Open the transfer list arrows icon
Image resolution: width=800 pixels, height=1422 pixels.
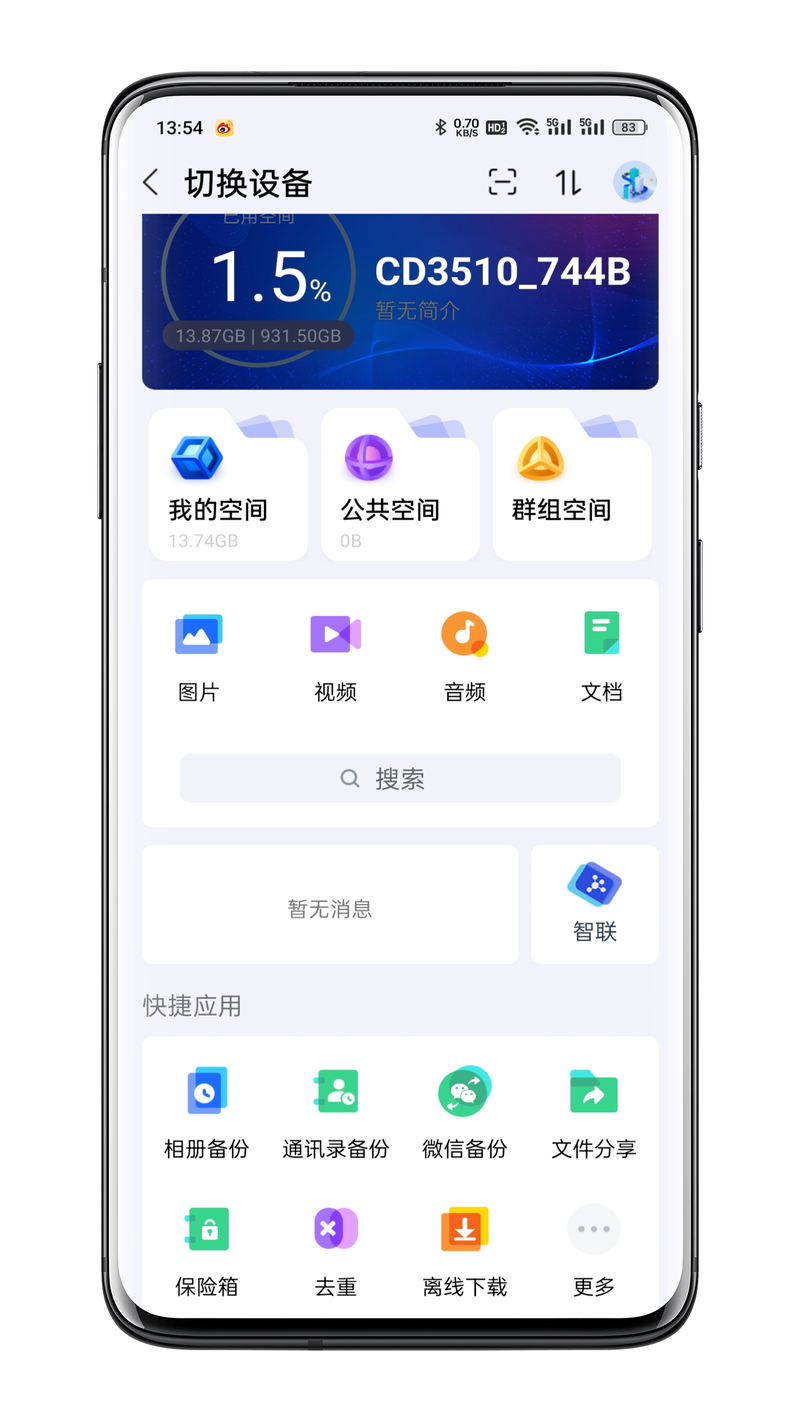coord(568,182)
